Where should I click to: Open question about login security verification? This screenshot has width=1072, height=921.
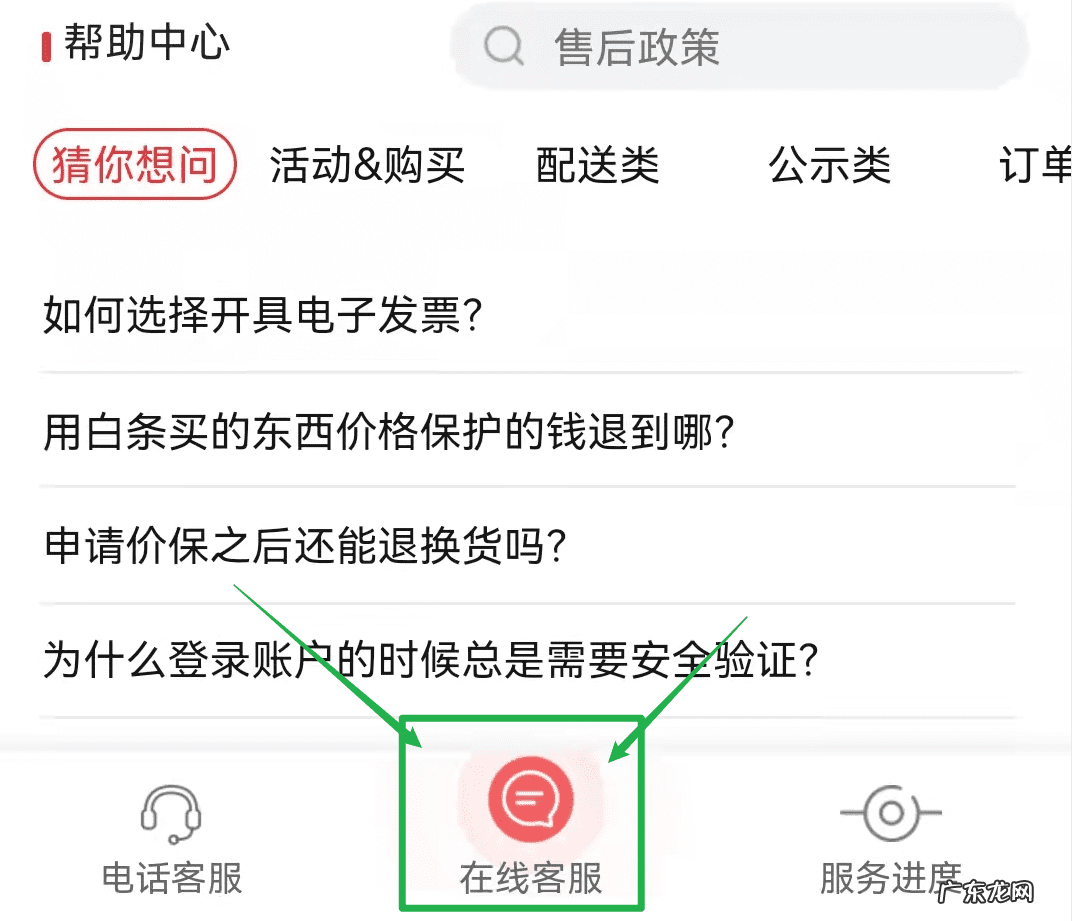(x=431, y=662)
